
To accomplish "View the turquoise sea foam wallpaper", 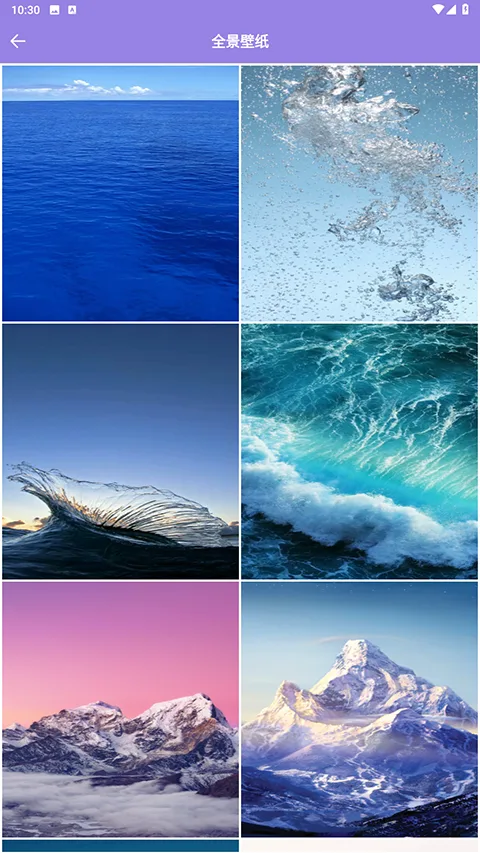I will click(360, 452).
